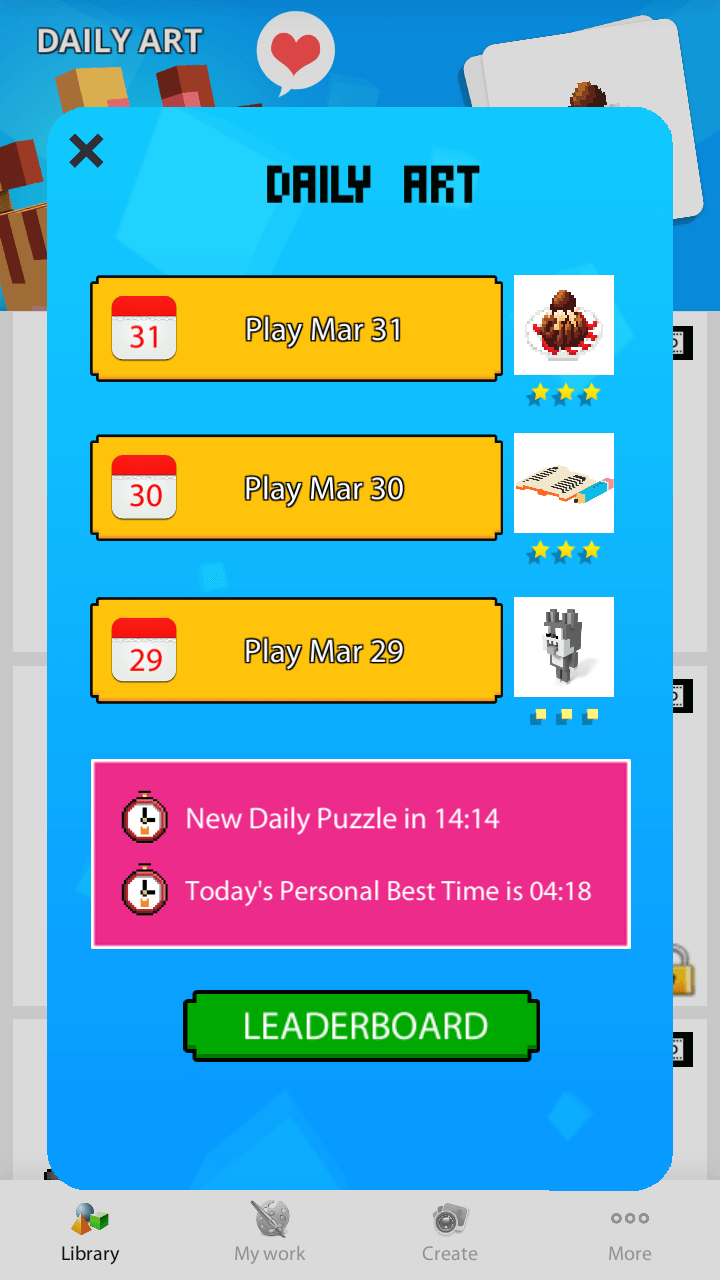
Task: Open the More tab
Action: (630, 1232)
